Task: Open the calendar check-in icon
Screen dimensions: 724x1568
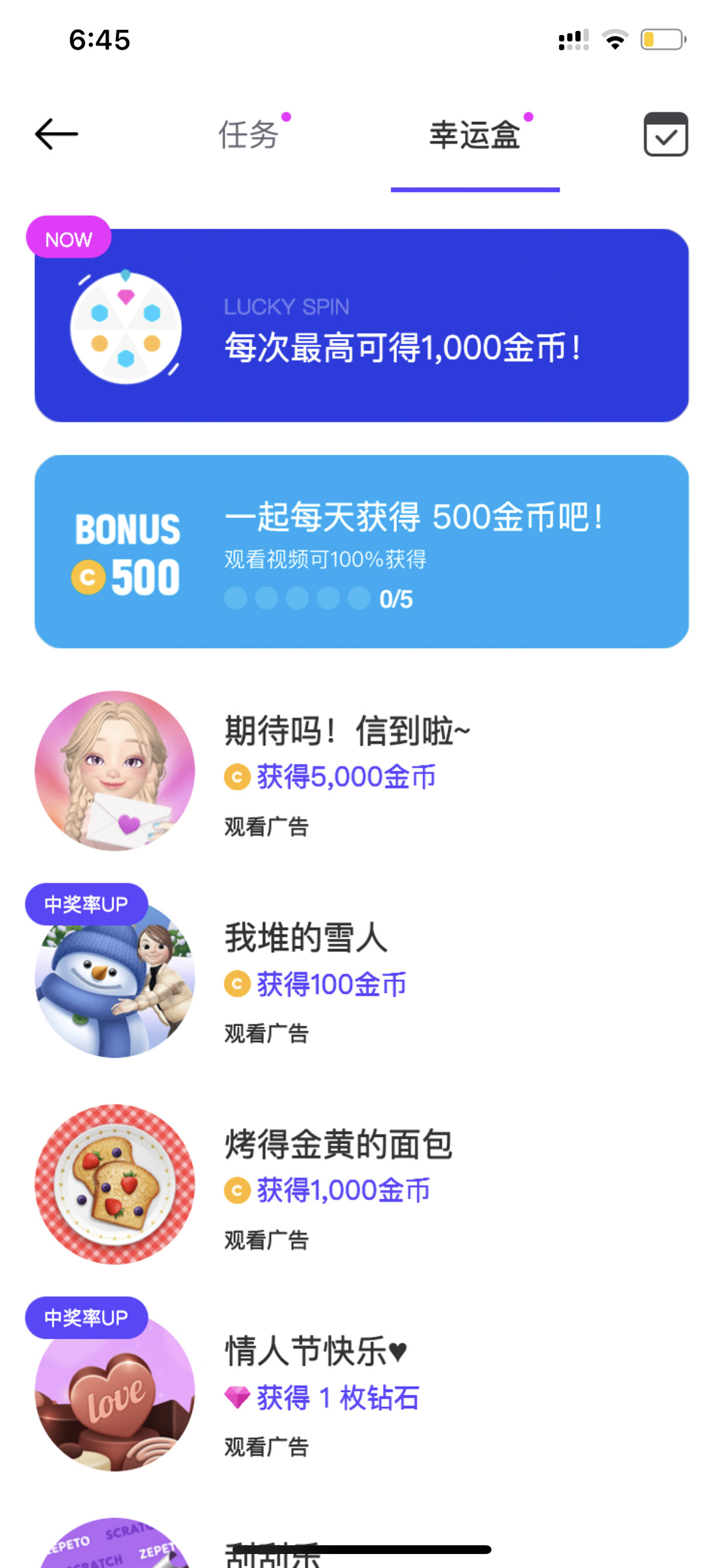Action: point(666,134)
